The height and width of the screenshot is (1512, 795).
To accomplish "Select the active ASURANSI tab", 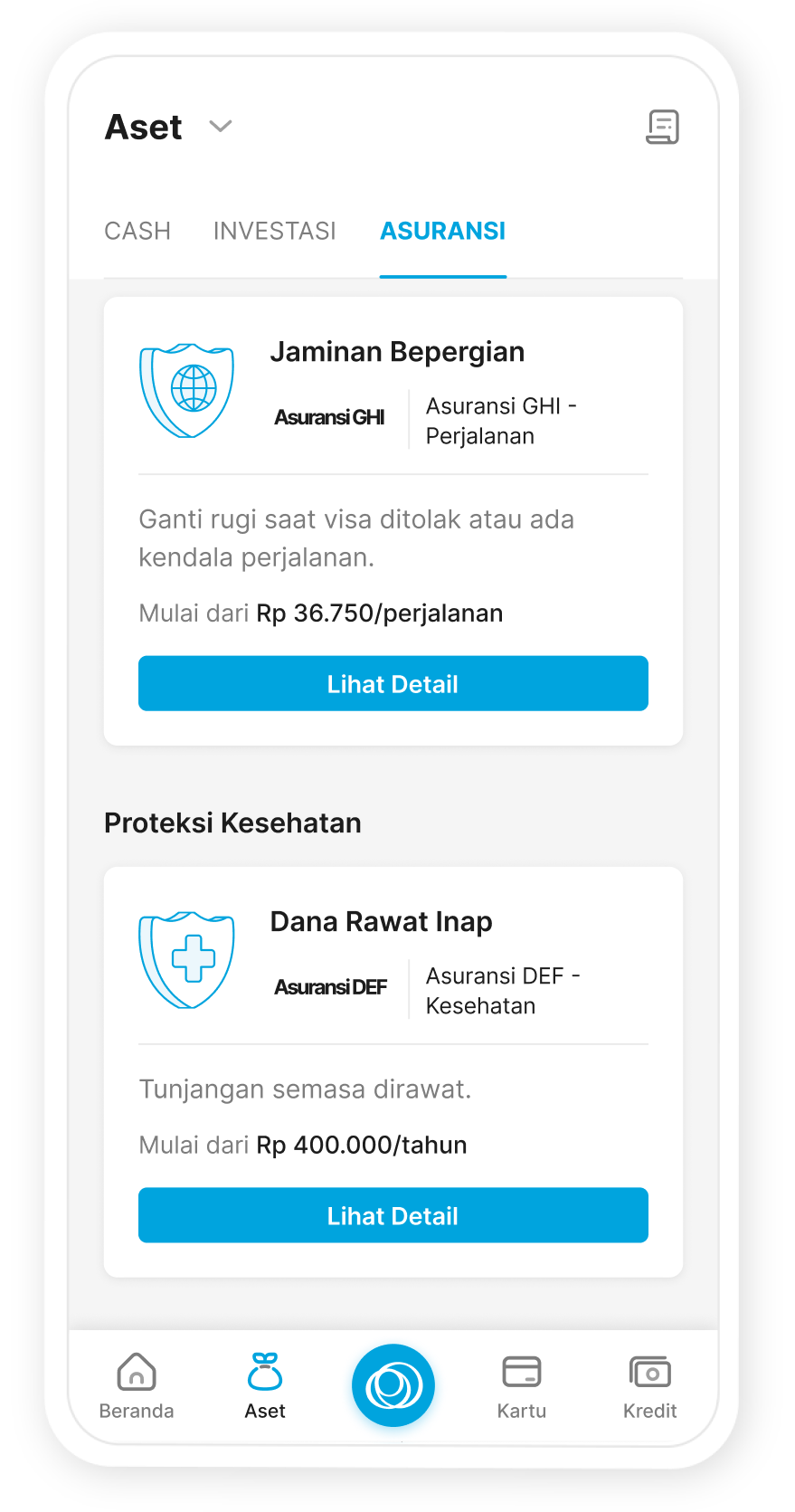I will (442, 231).
